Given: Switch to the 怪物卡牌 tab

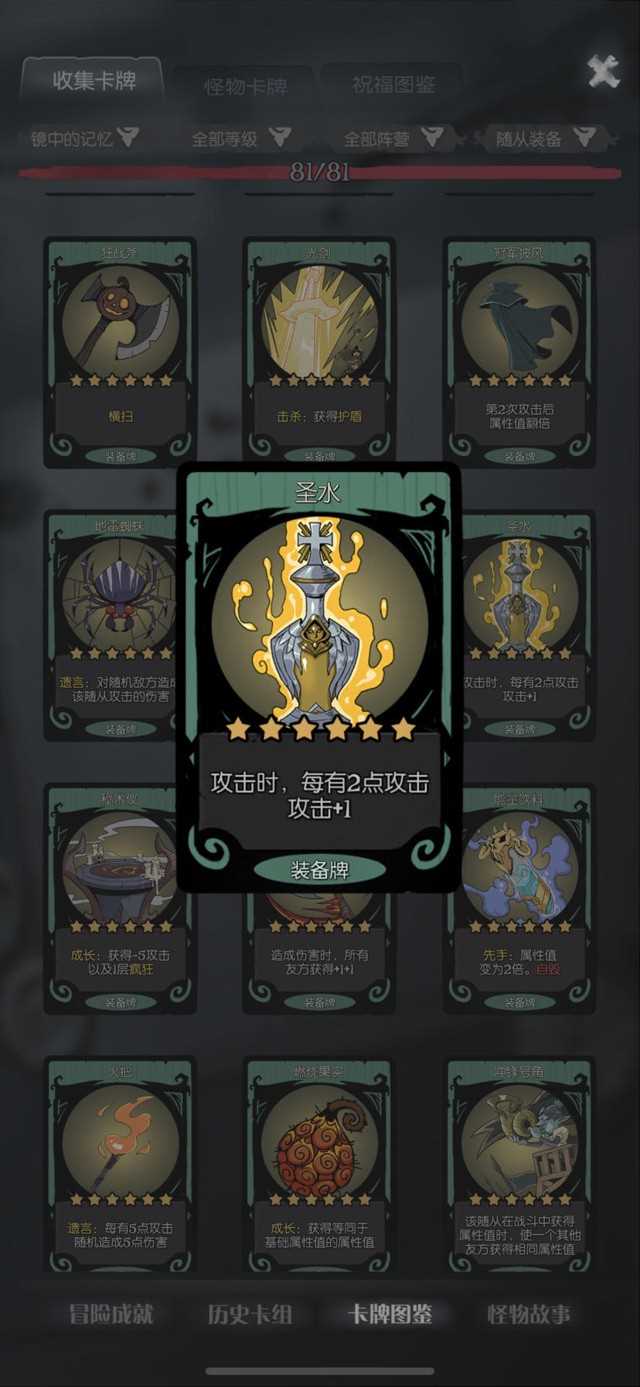Looking at the screenshot, I should tap(246, 86).
